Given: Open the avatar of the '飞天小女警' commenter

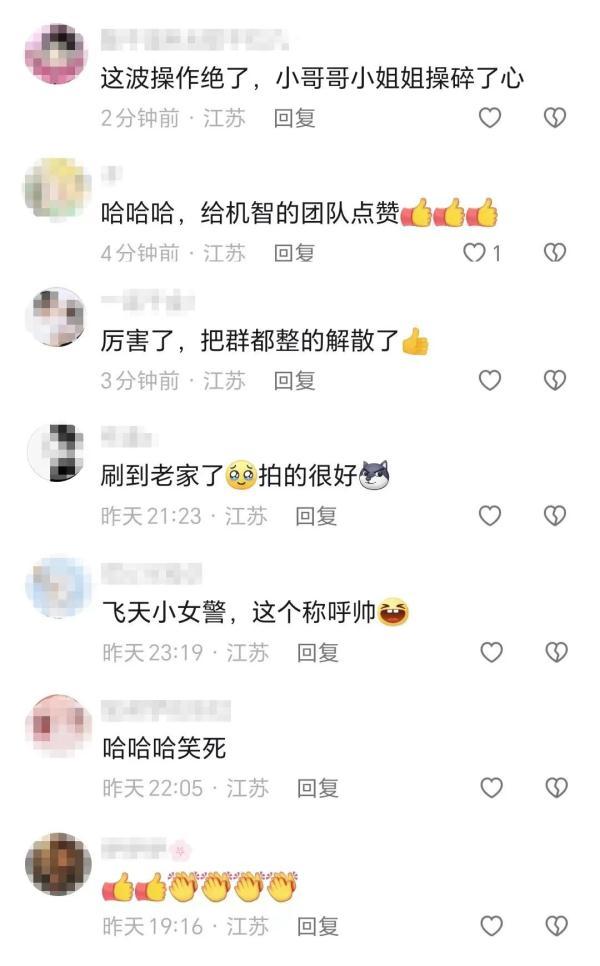Looking at the screenshot, I should 58,586.
